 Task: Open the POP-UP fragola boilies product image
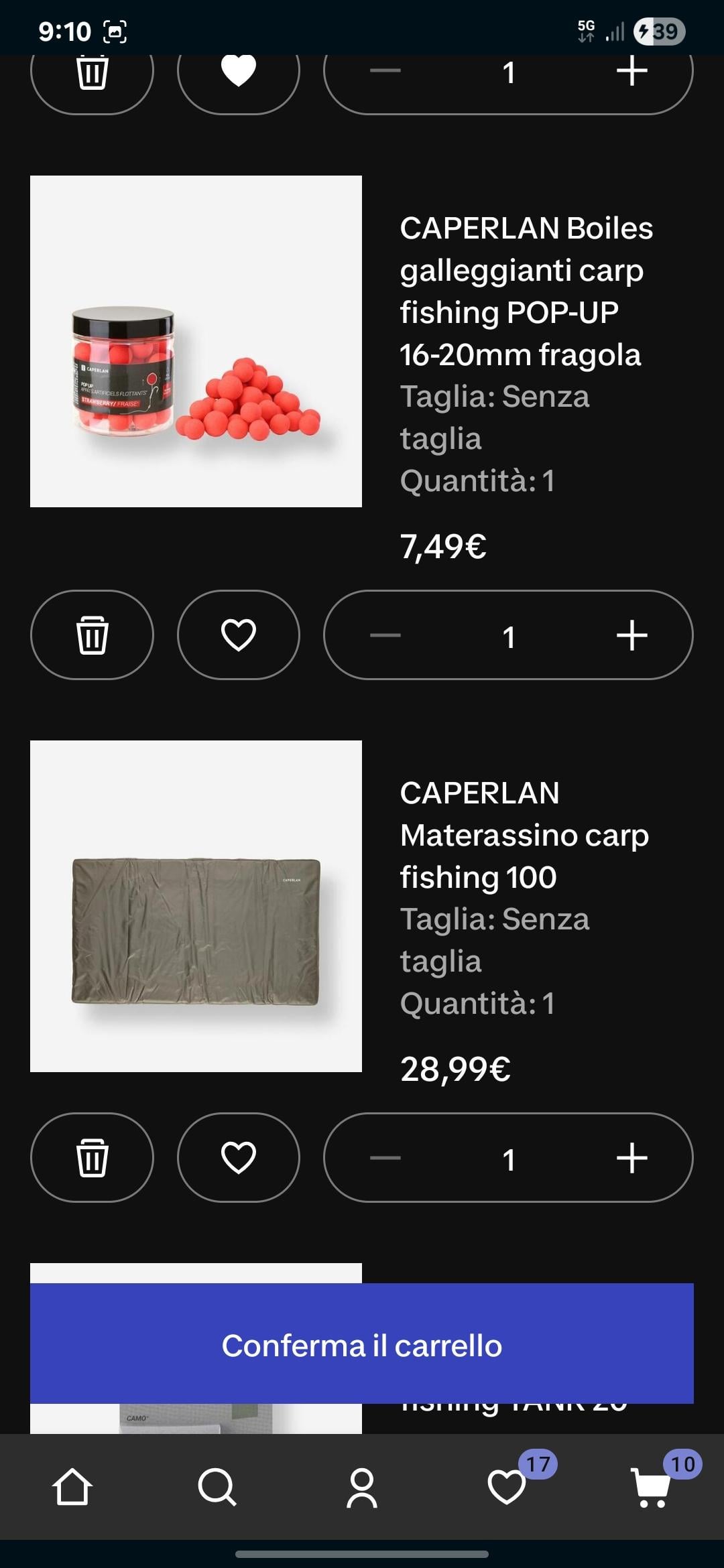click(196, 341)
